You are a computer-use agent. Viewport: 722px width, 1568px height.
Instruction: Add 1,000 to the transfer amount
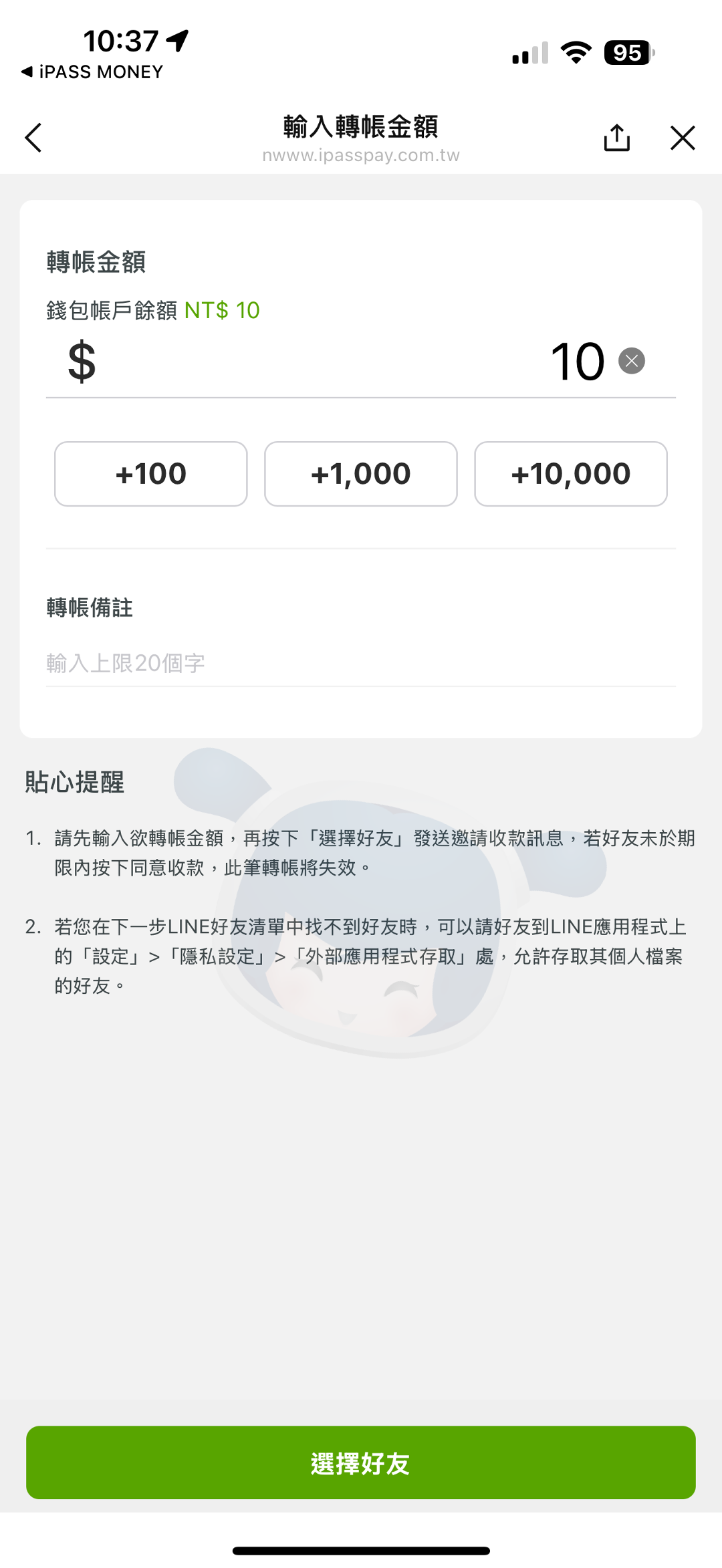(x=361, y=474)
